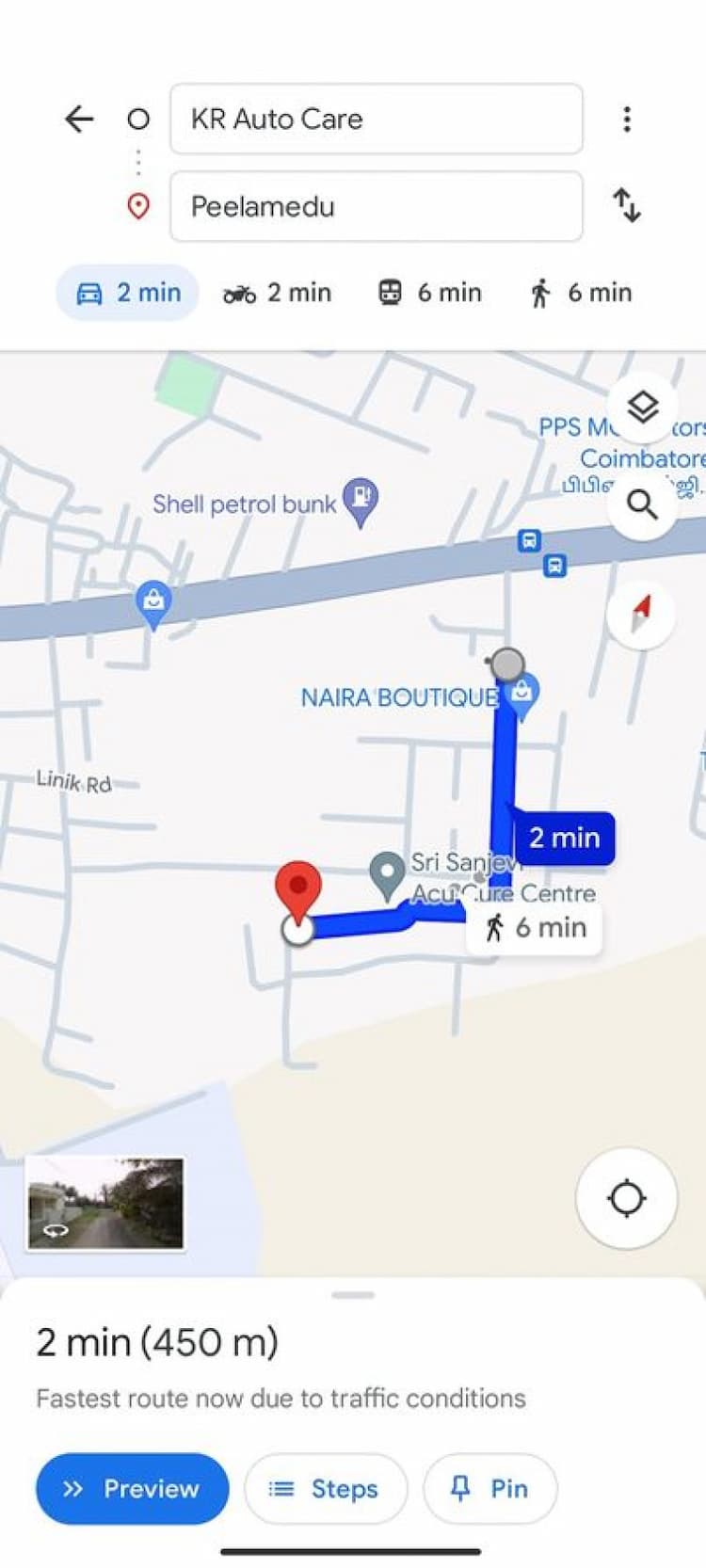The width and height of the screenshot is (706, 1568).
Task: Go back using the arrow
Action: click(79, 119)
